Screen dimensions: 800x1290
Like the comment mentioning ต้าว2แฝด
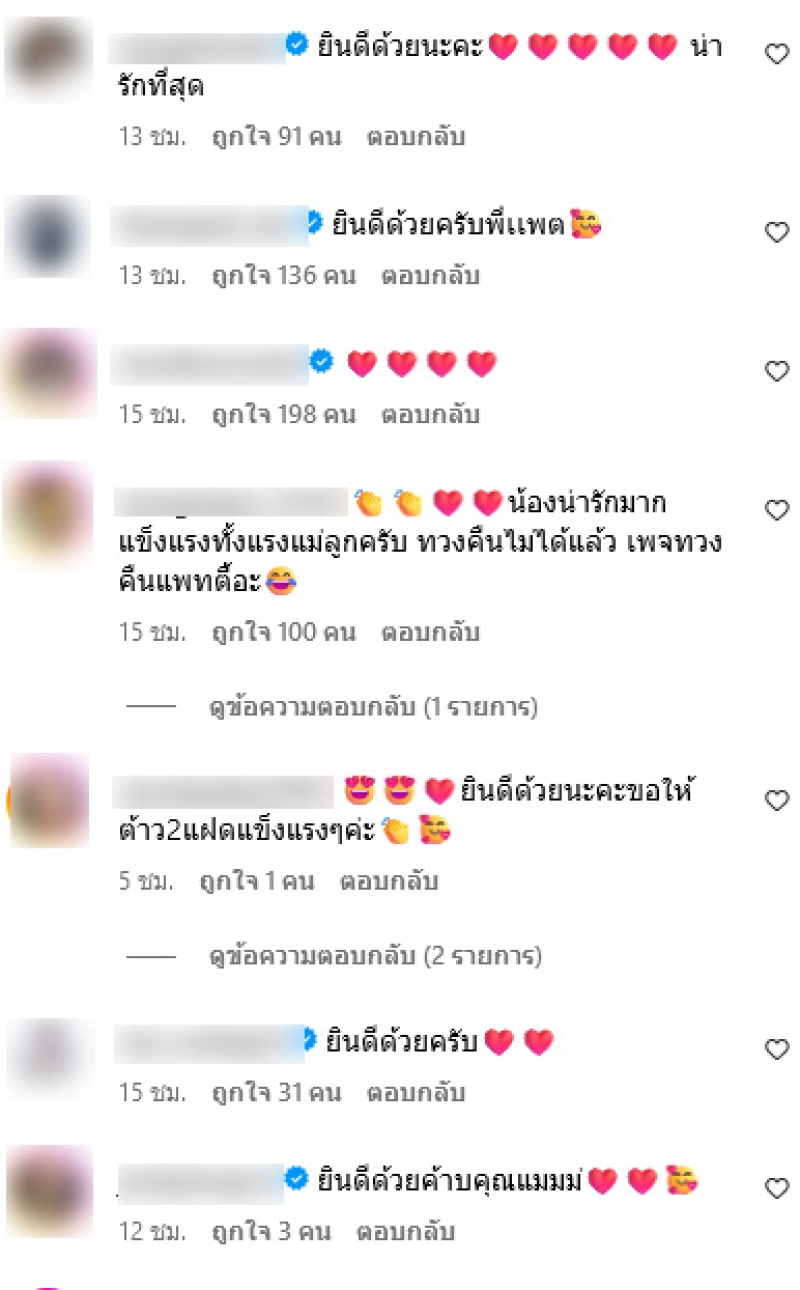pos(777,801)
